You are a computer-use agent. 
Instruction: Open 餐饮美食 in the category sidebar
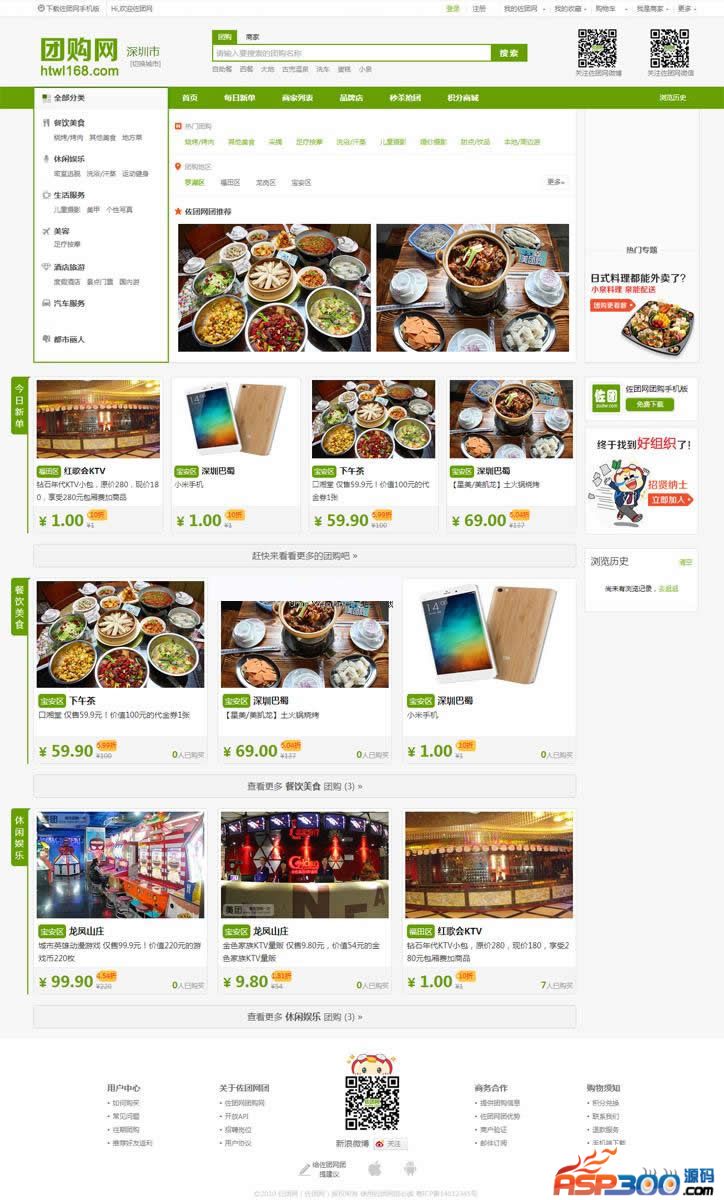coord(69,123)
